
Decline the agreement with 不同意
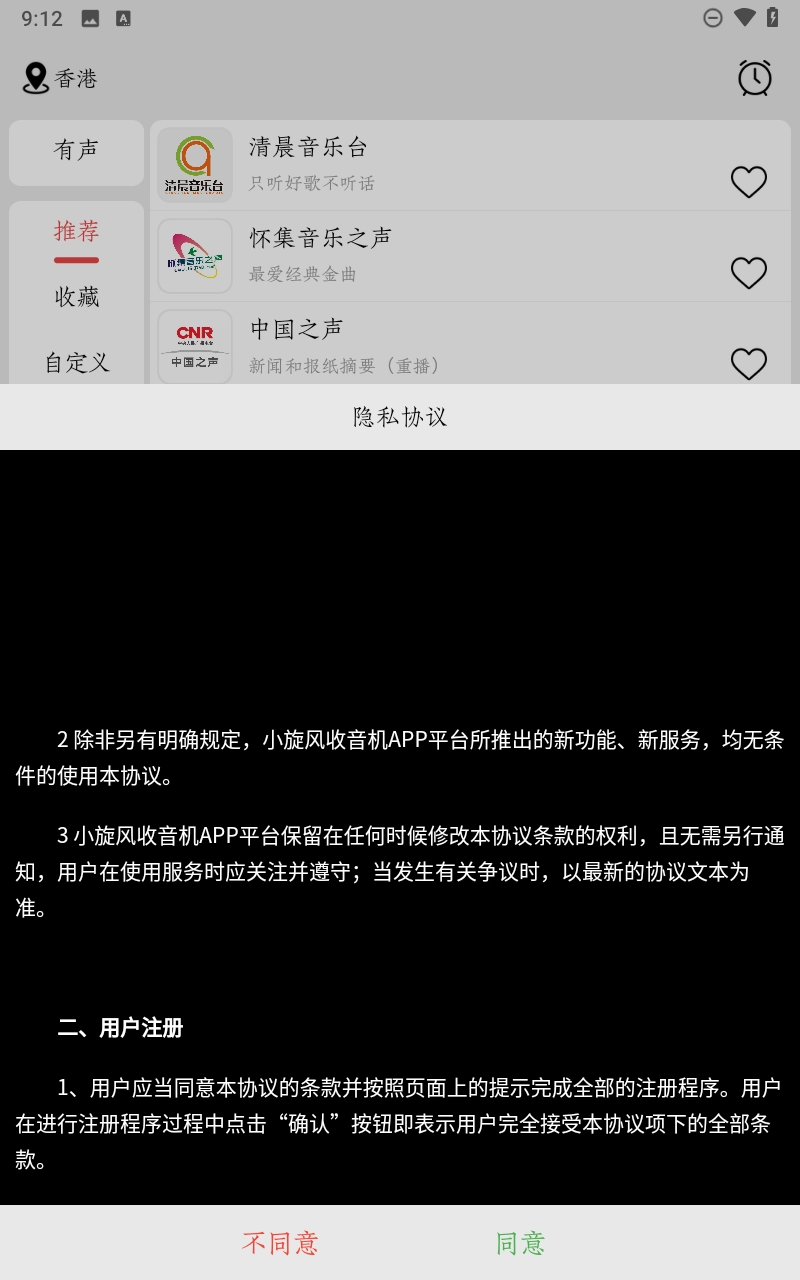[280, 1243]
